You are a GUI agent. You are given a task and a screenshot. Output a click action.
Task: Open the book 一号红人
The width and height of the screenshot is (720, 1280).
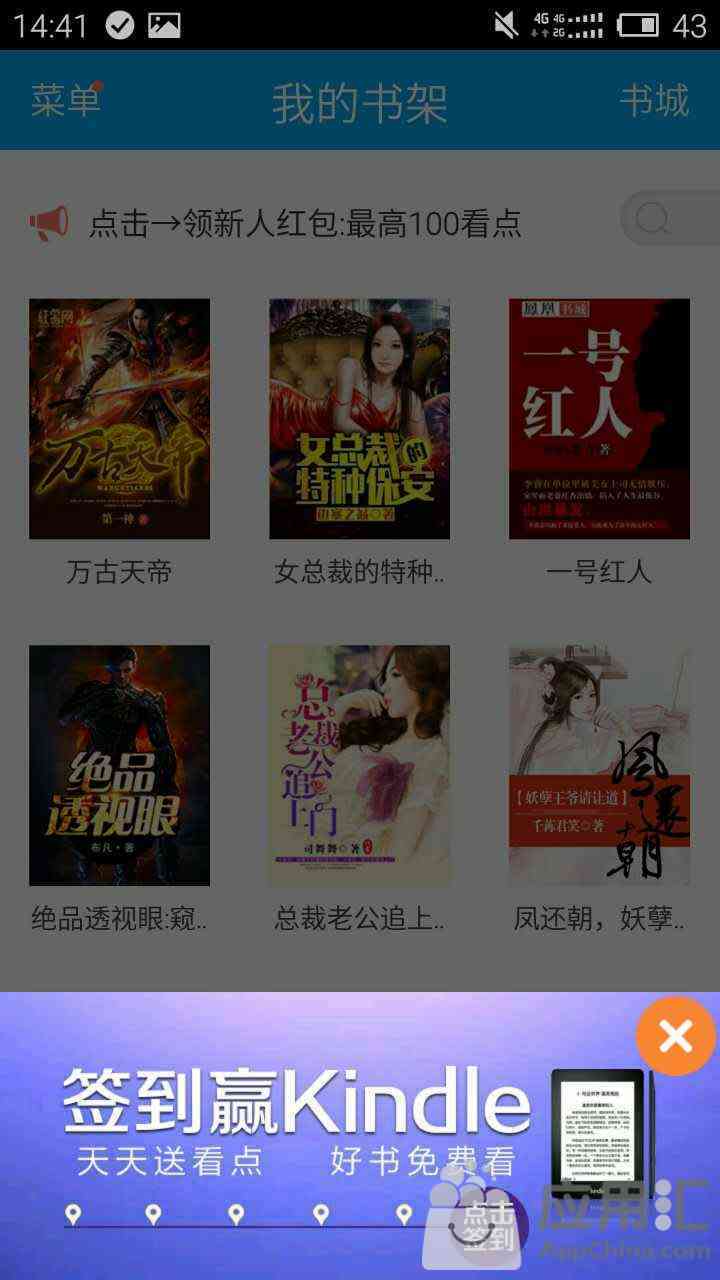(599, 419)
